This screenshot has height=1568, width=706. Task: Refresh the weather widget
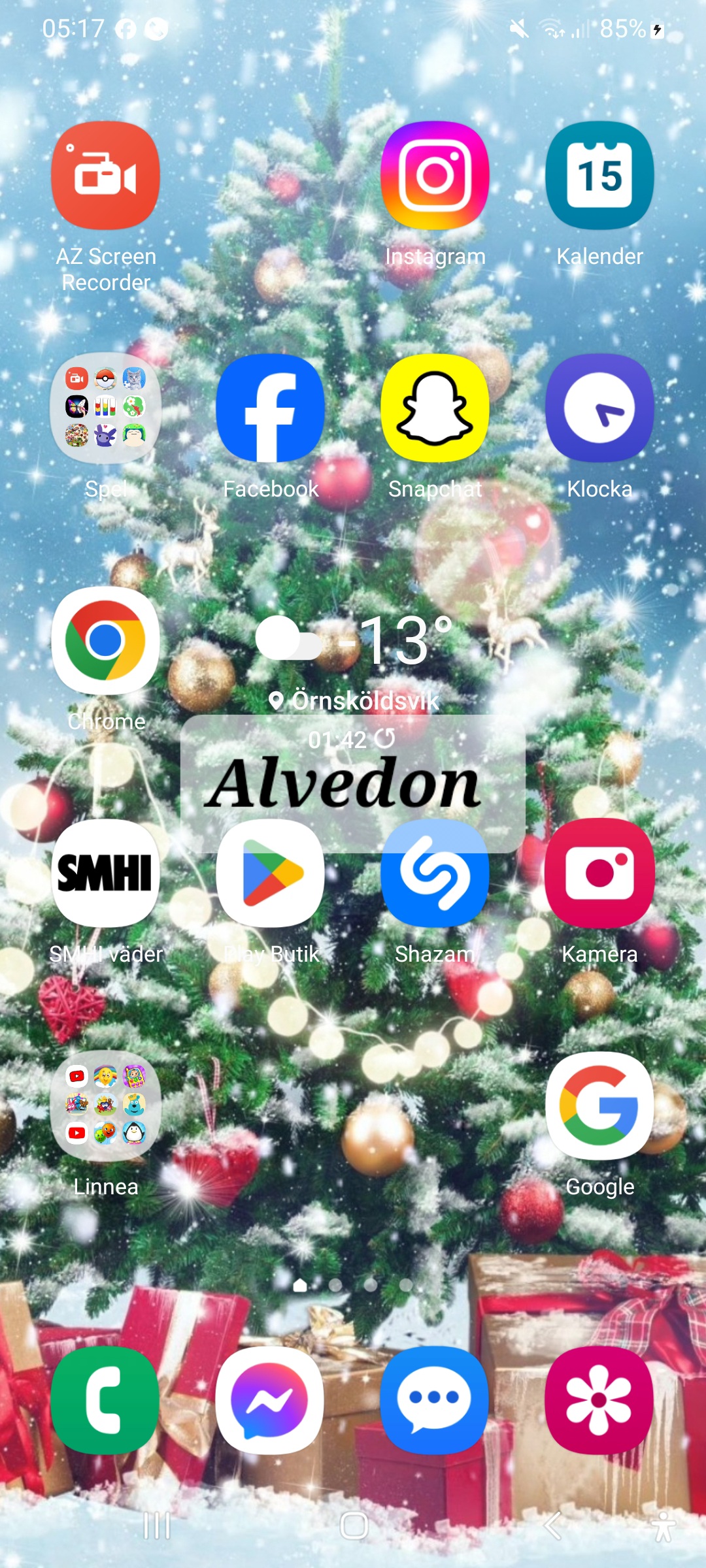pos(385,739)
